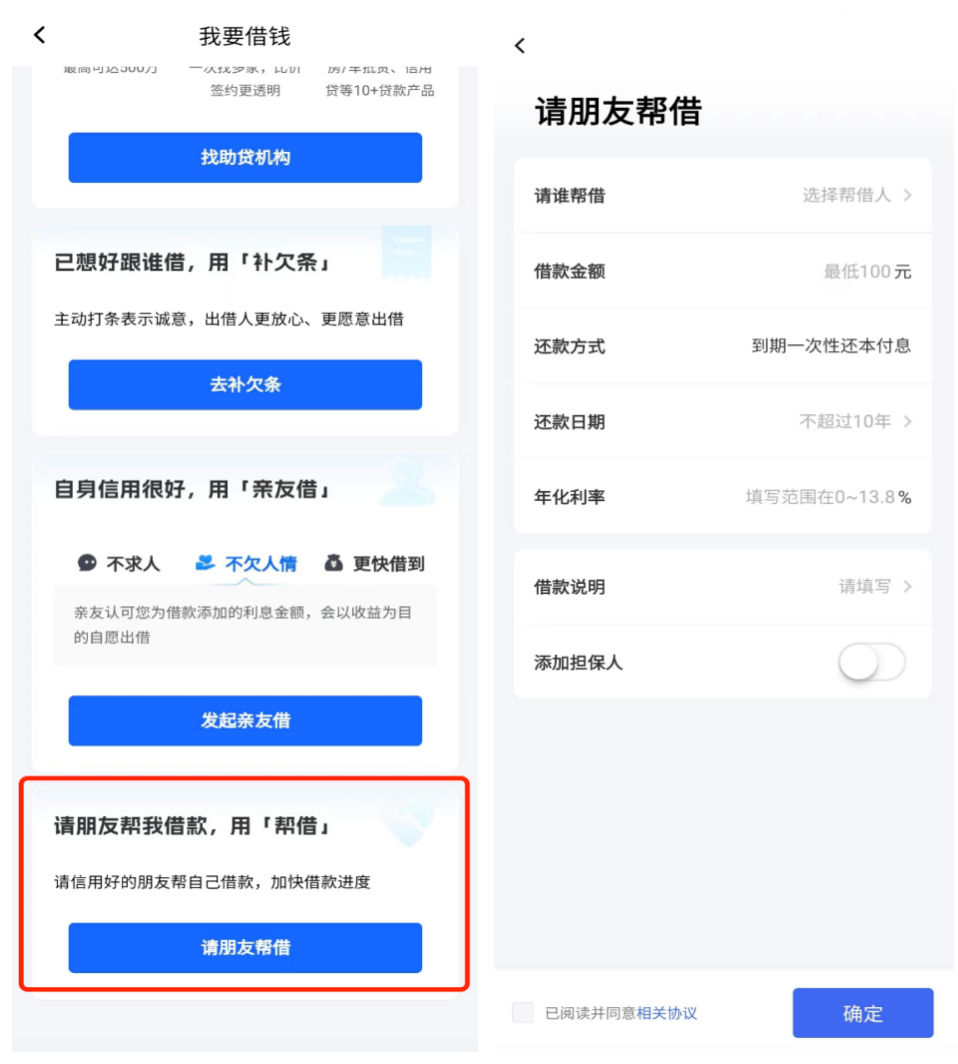Tap the 去补欠条 button

pyautogui.click(x=245, y=385)
